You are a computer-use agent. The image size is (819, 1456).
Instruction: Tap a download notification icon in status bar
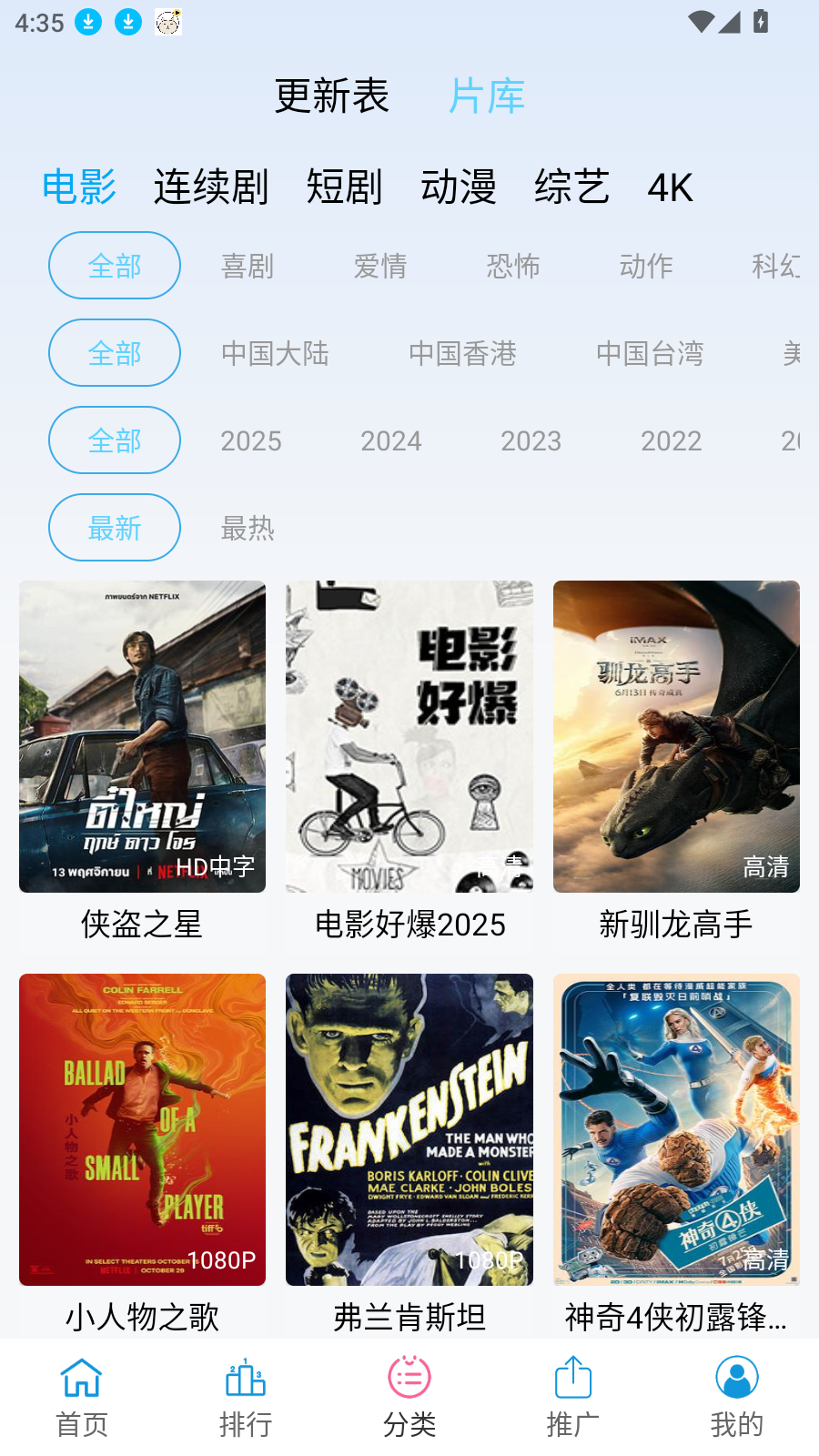88,22
